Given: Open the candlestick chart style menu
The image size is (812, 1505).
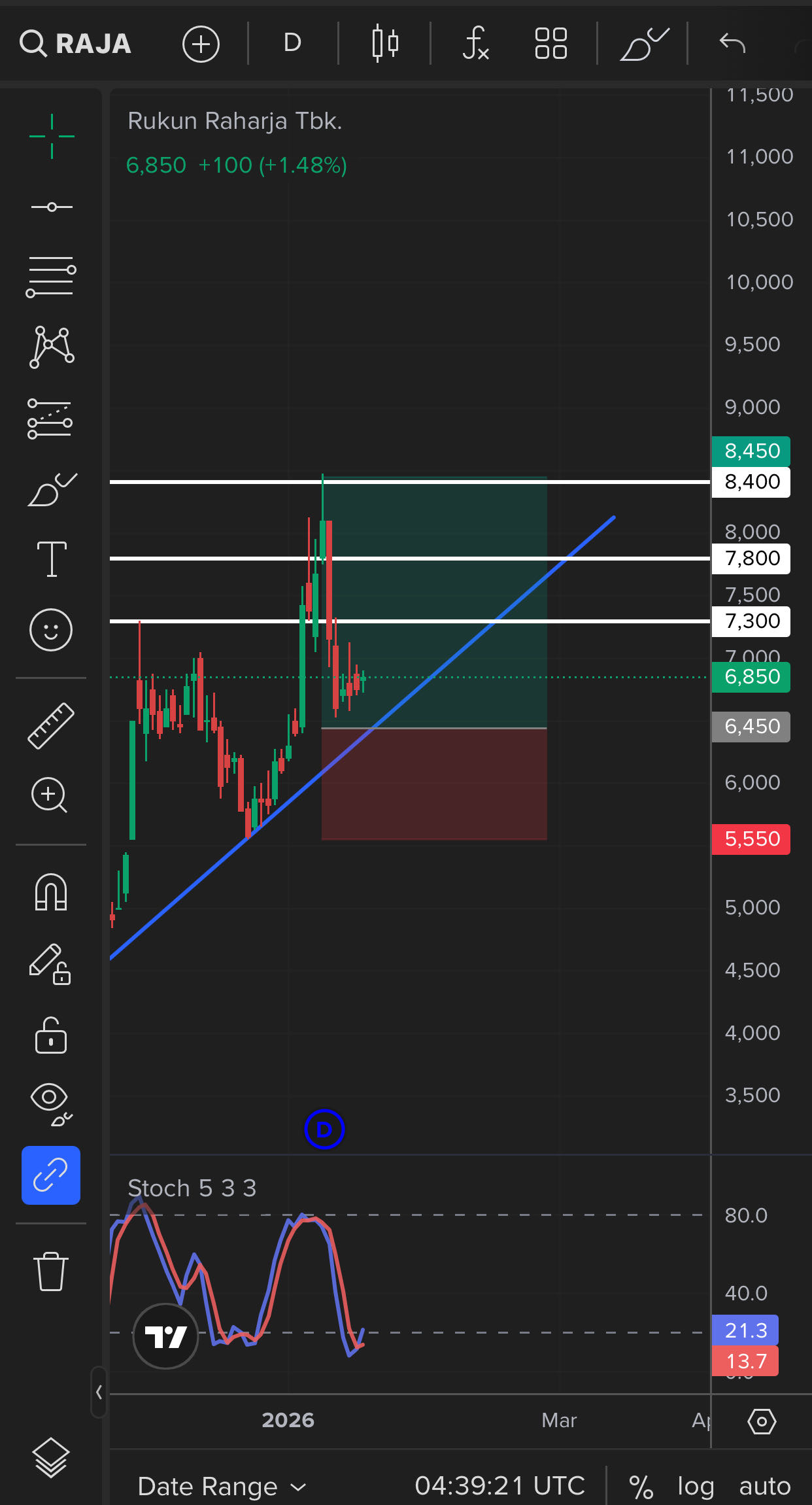Looking at the screenshot, I should (385, 44).
